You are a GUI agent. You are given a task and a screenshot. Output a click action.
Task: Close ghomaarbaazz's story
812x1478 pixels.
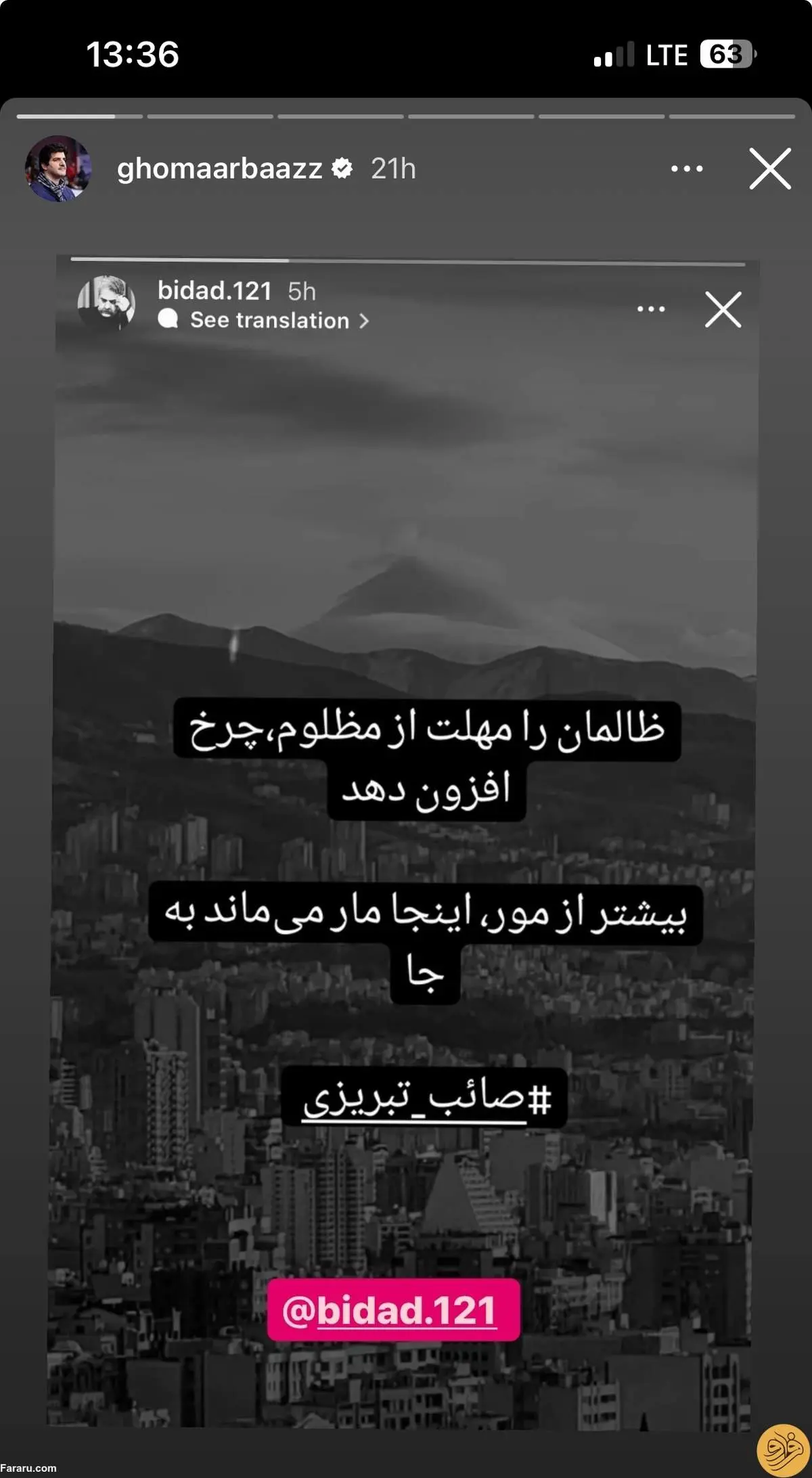768,169
